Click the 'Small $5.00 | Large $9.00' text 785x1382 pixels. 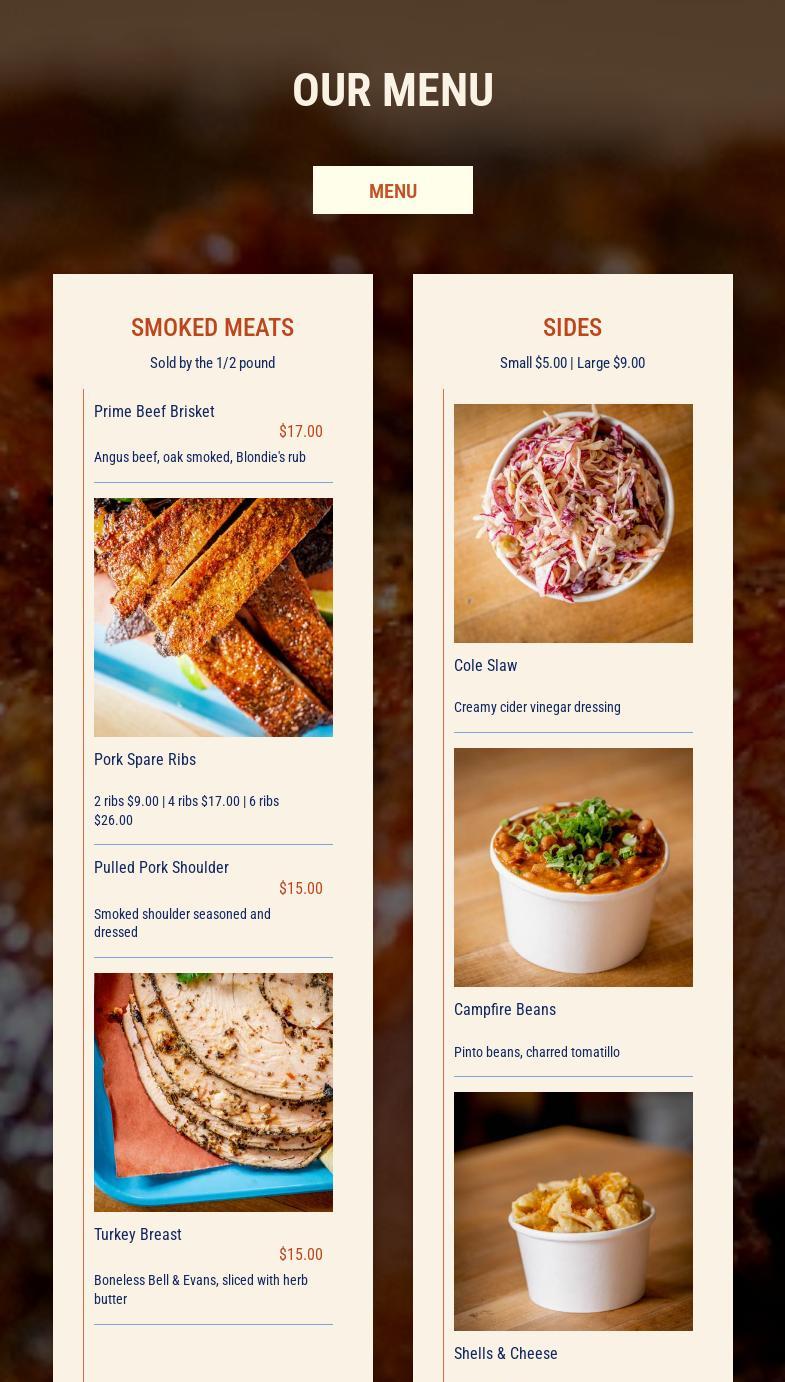pos(572,363)
